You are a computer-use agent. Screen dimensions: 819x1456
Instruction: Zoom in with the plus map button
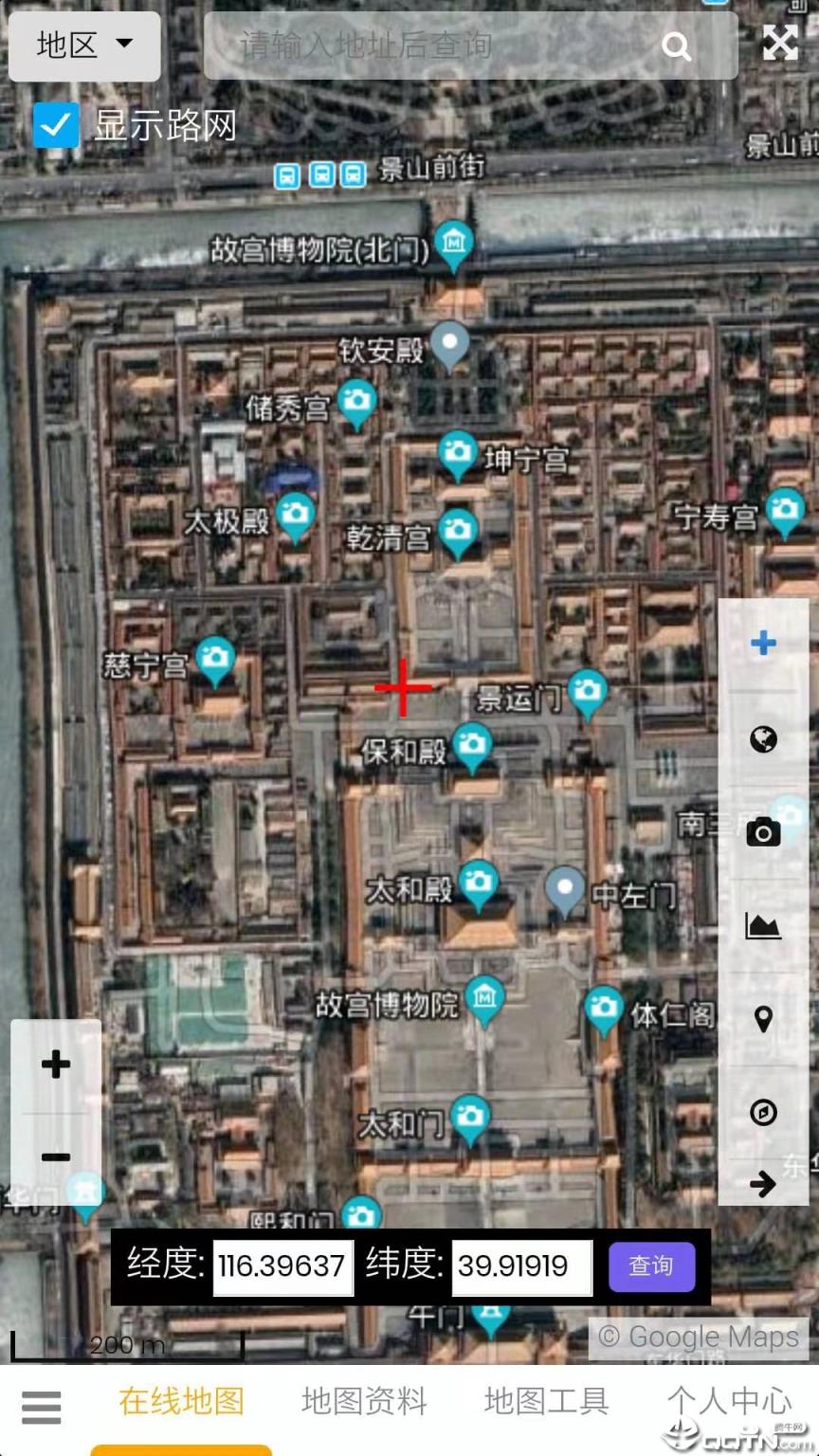coord(55,1064)
